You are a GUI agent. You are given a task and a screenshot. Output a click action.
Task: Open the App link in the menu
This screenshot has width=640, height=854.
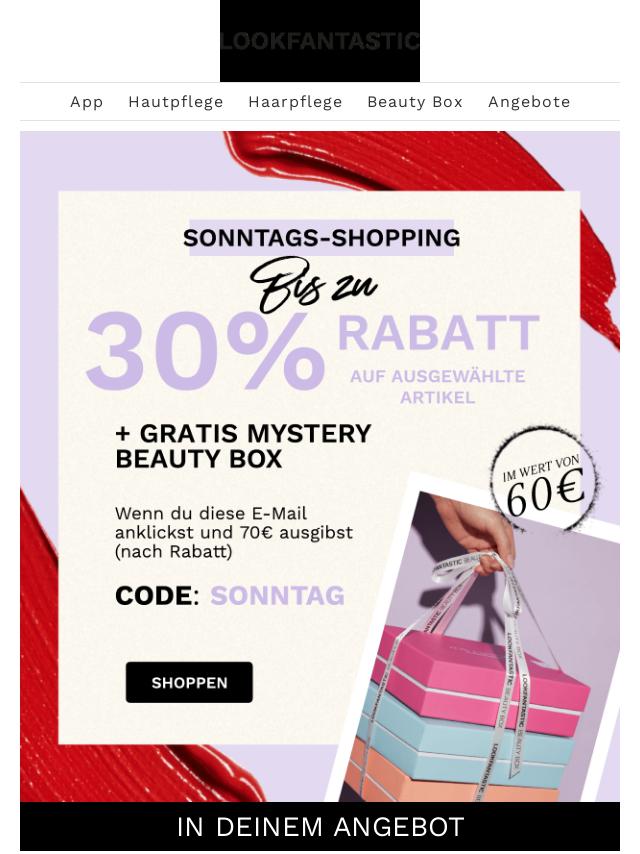pos(87,102)
